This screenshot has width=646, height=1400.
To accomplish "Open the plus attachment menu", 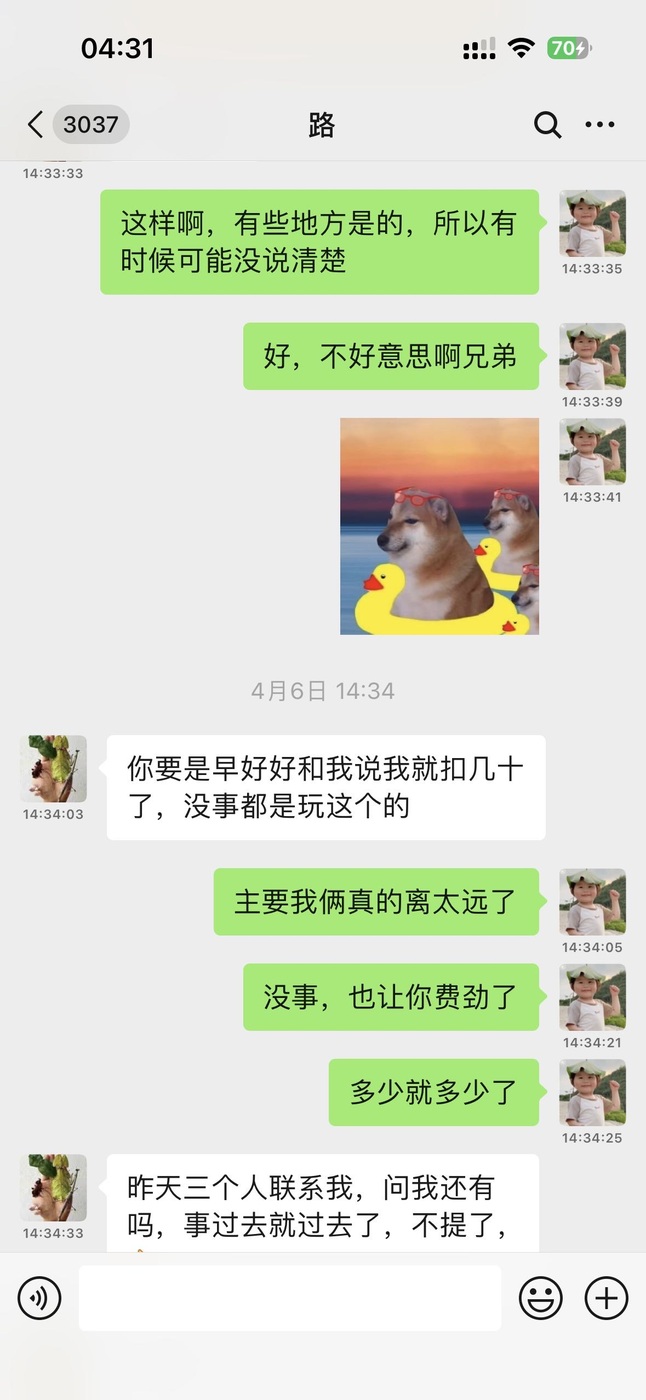I will click(606, 1298).
